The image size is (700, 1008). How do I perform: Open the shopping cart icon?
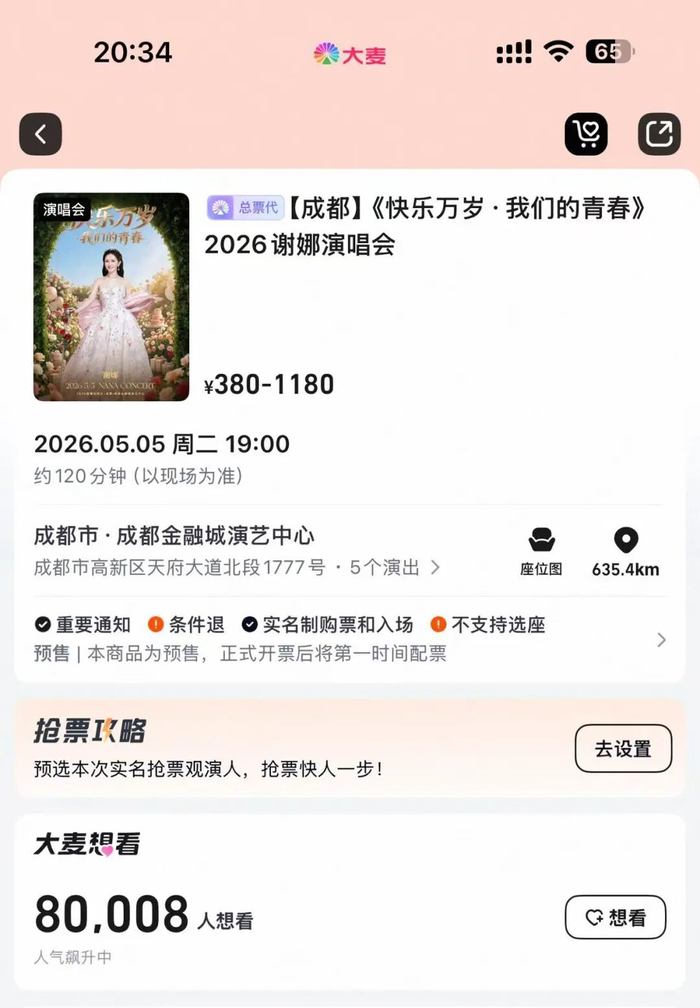coord(586,134)
